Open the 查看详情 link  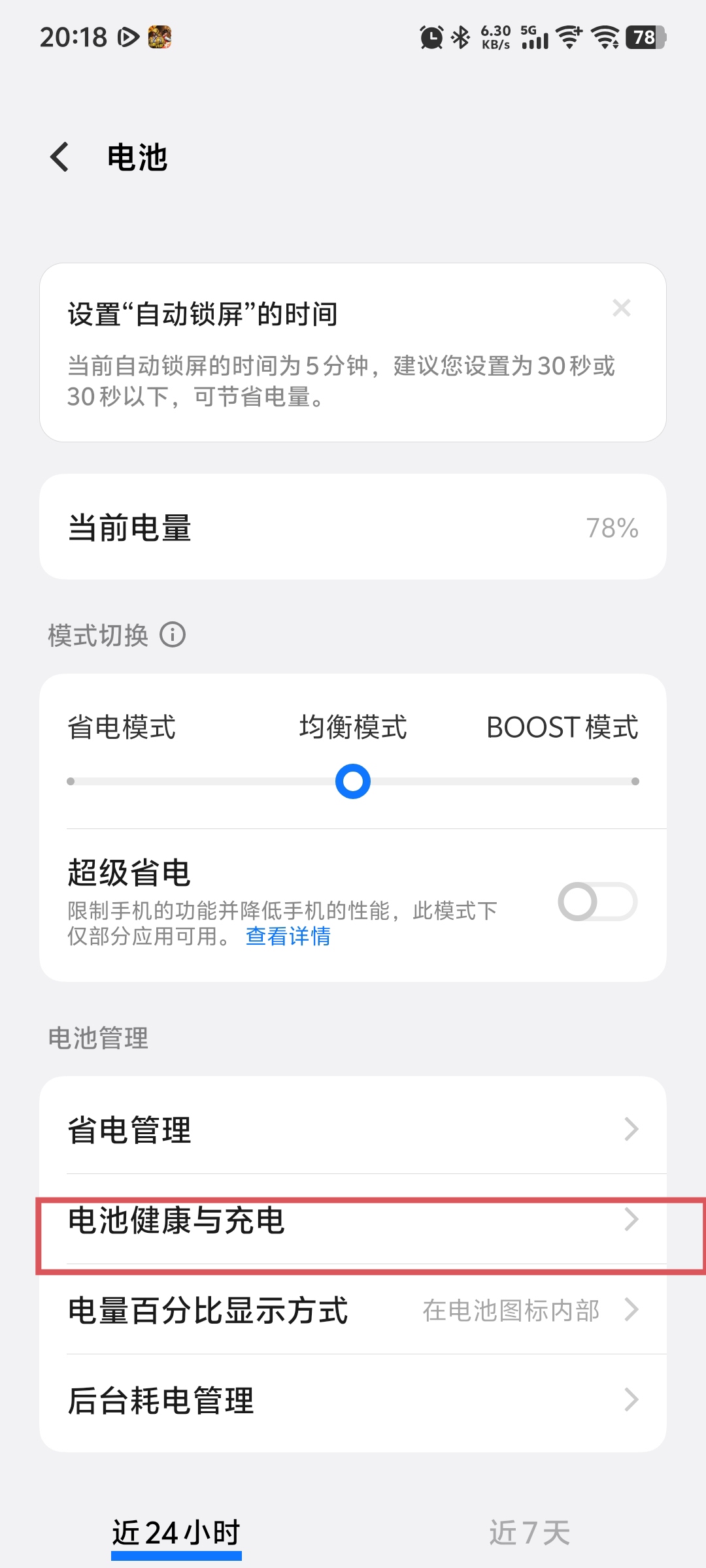288,936
